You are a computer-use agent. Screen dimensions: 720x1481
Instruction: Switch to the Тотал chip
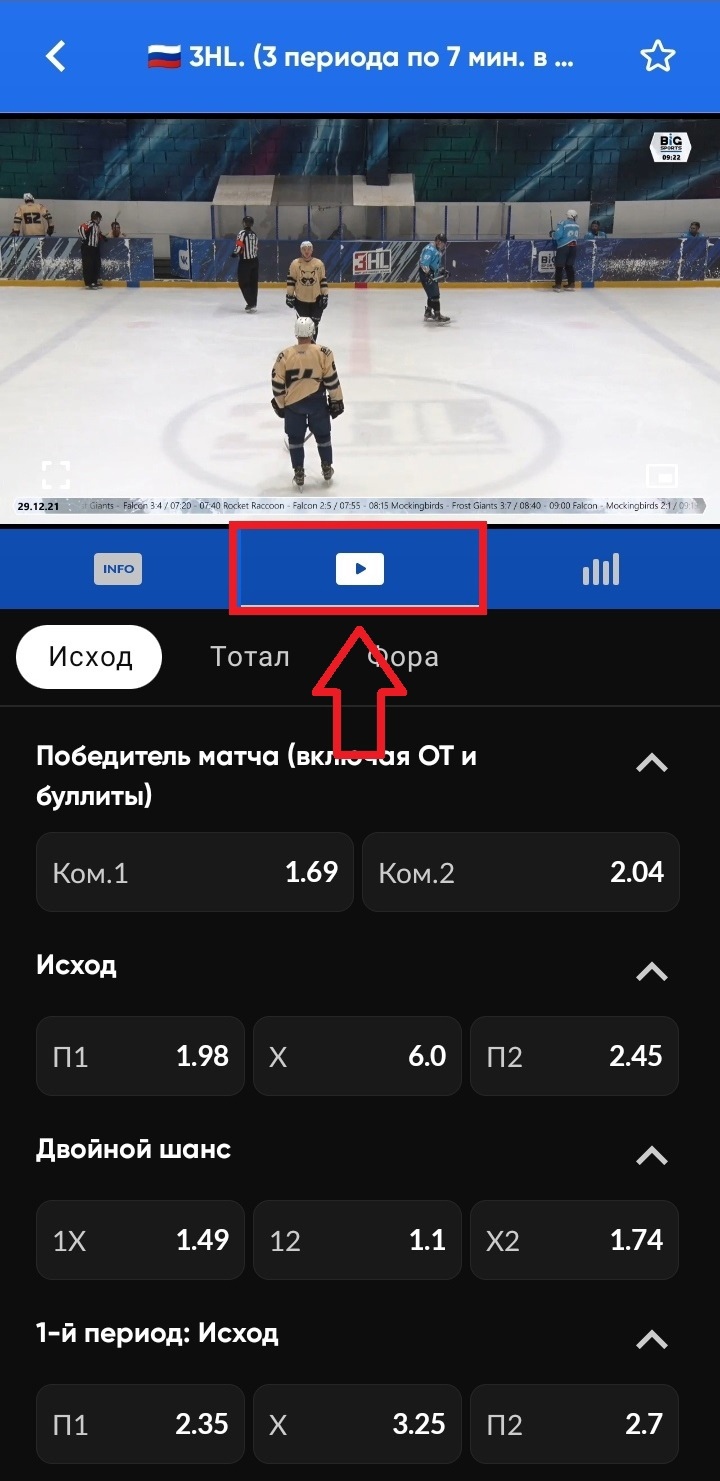250,657
